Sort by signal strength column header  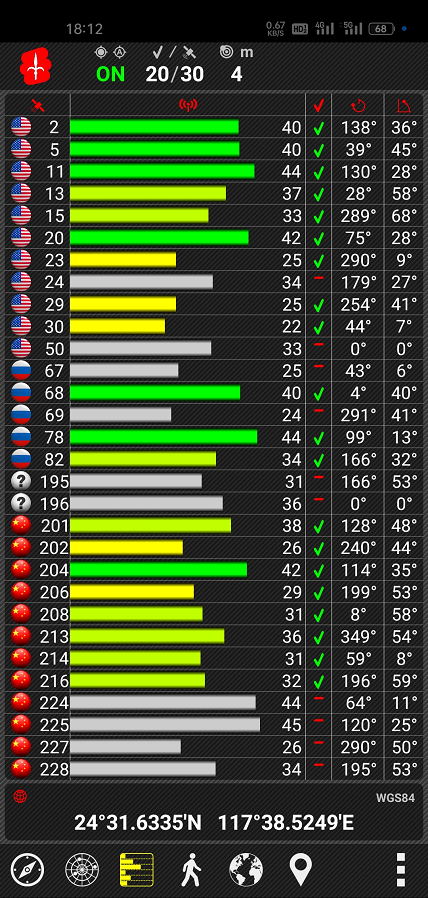[x=188, y=105]
